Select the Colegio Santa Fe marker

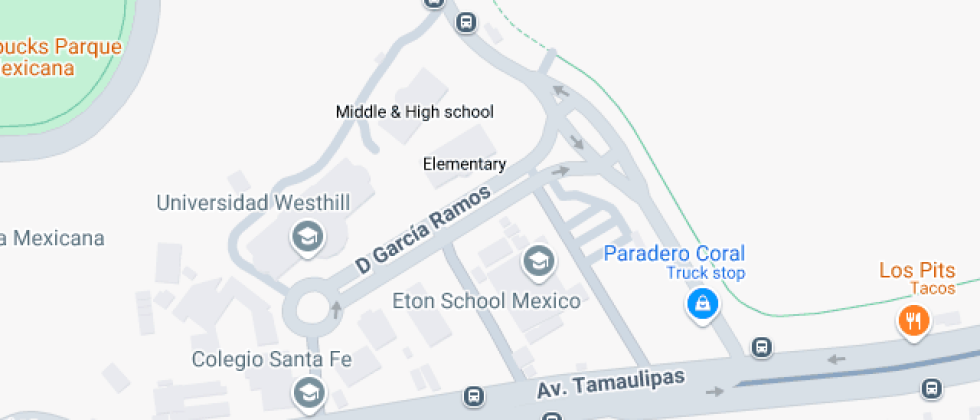[x=308, y=391]
